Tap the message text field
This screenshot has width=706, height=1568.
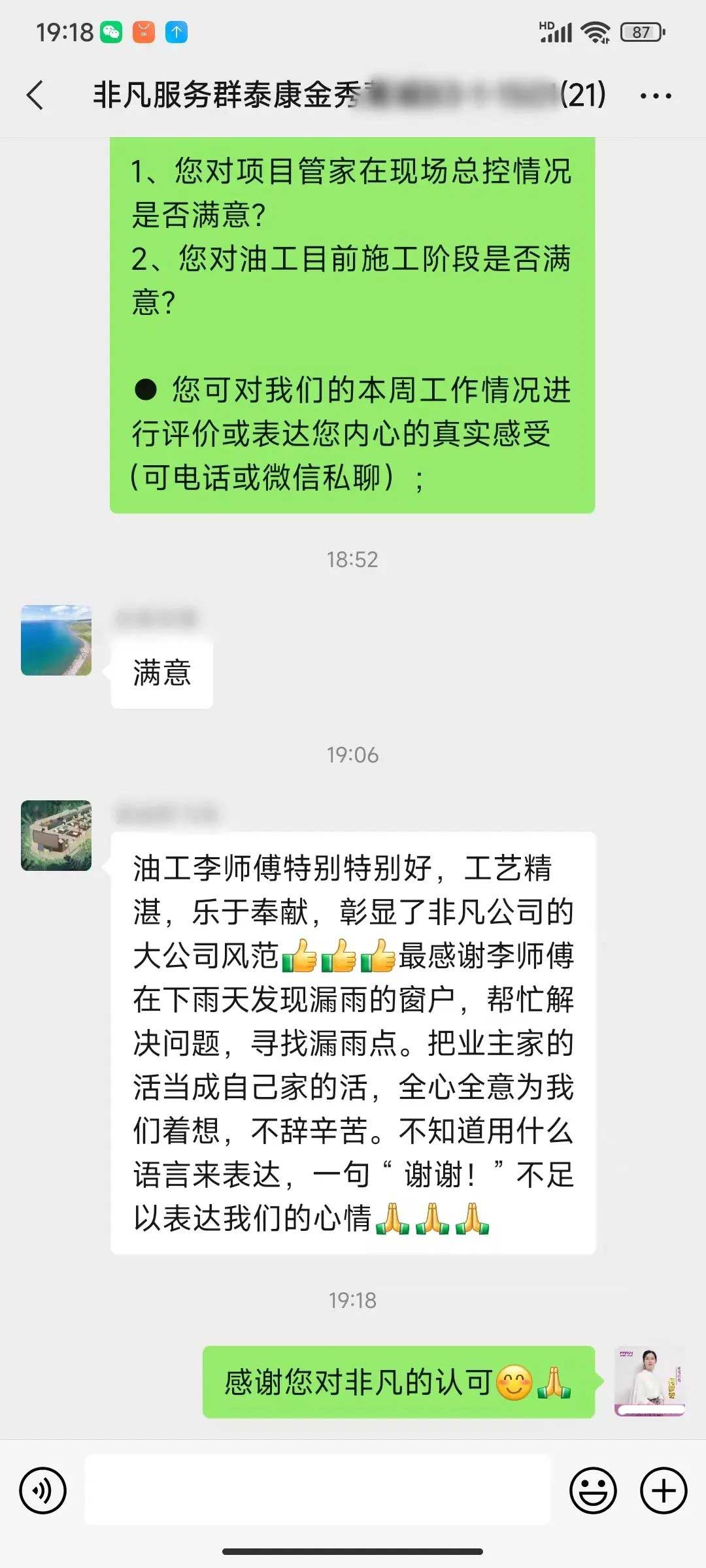click(x=318, y=1490)
